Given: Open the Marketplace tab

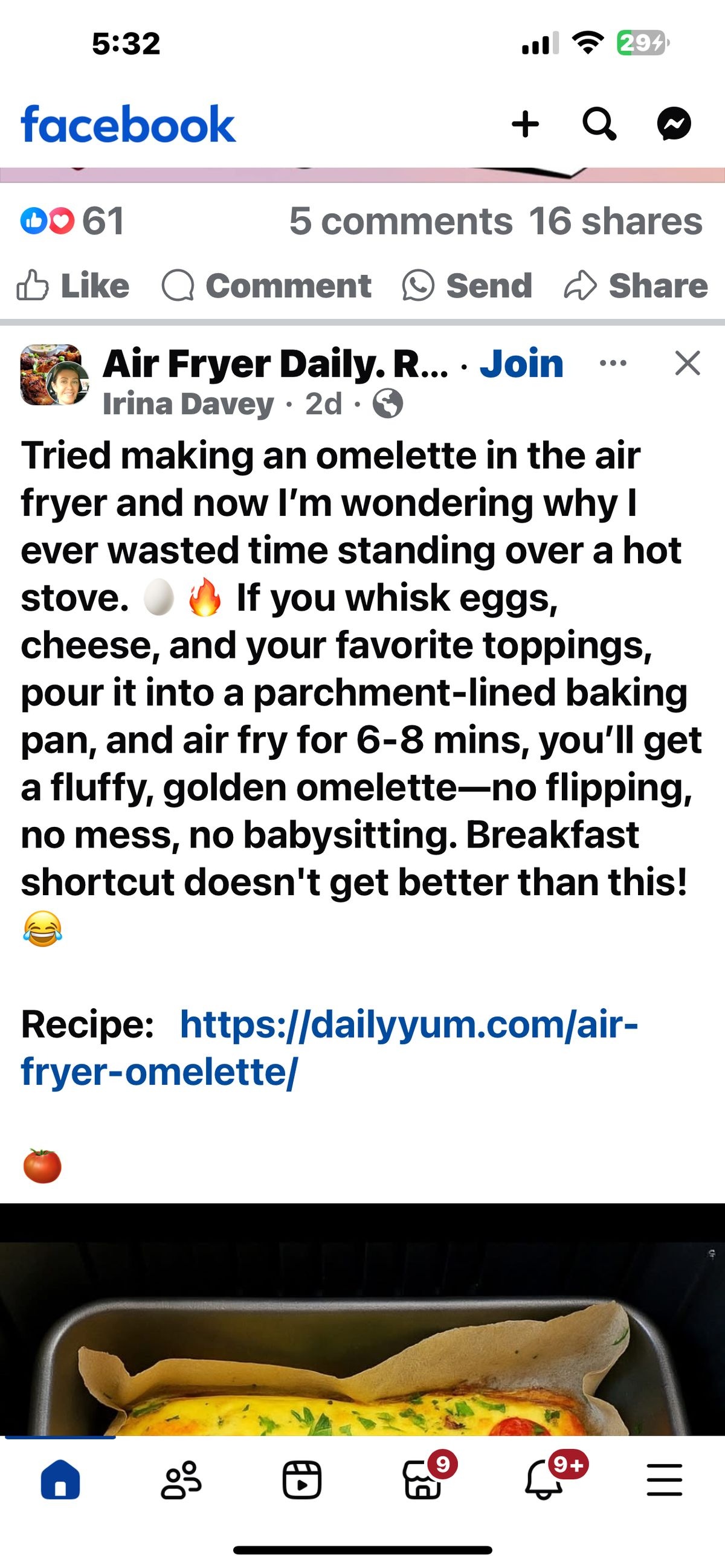Looking at the screenshot, I should (422, 1480).
